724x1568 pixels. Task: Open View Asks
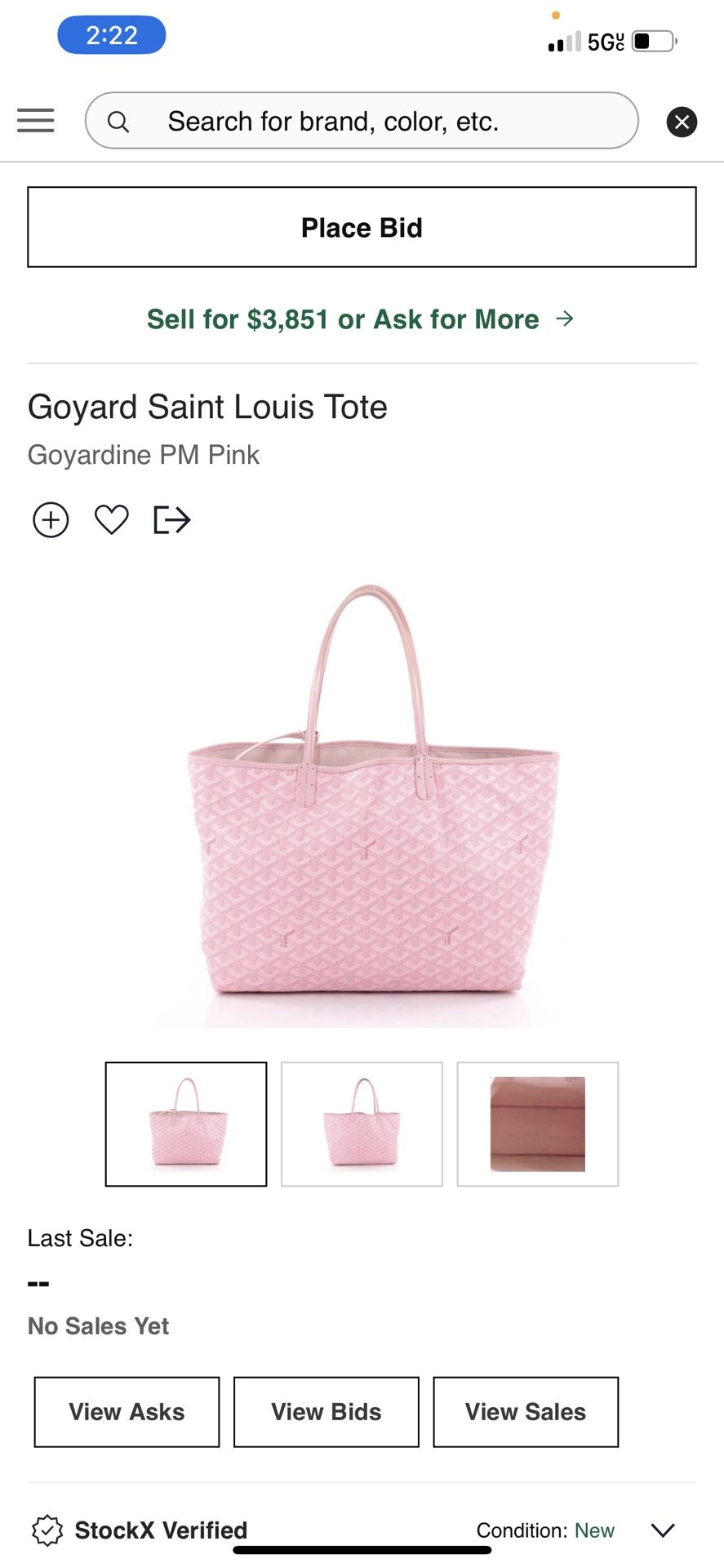127,1412
